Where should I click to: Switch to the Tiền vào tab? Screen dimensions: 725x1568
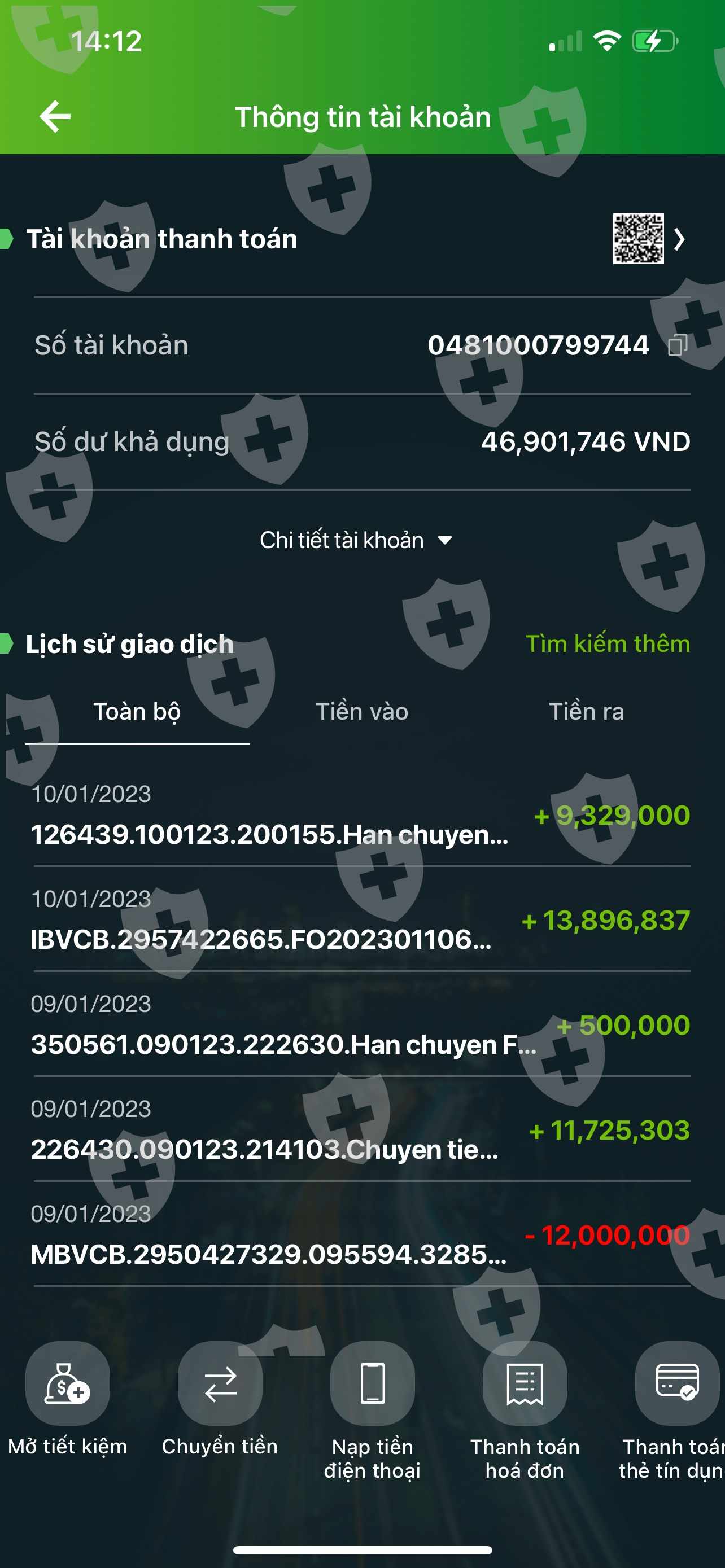[x=361, y=712]
